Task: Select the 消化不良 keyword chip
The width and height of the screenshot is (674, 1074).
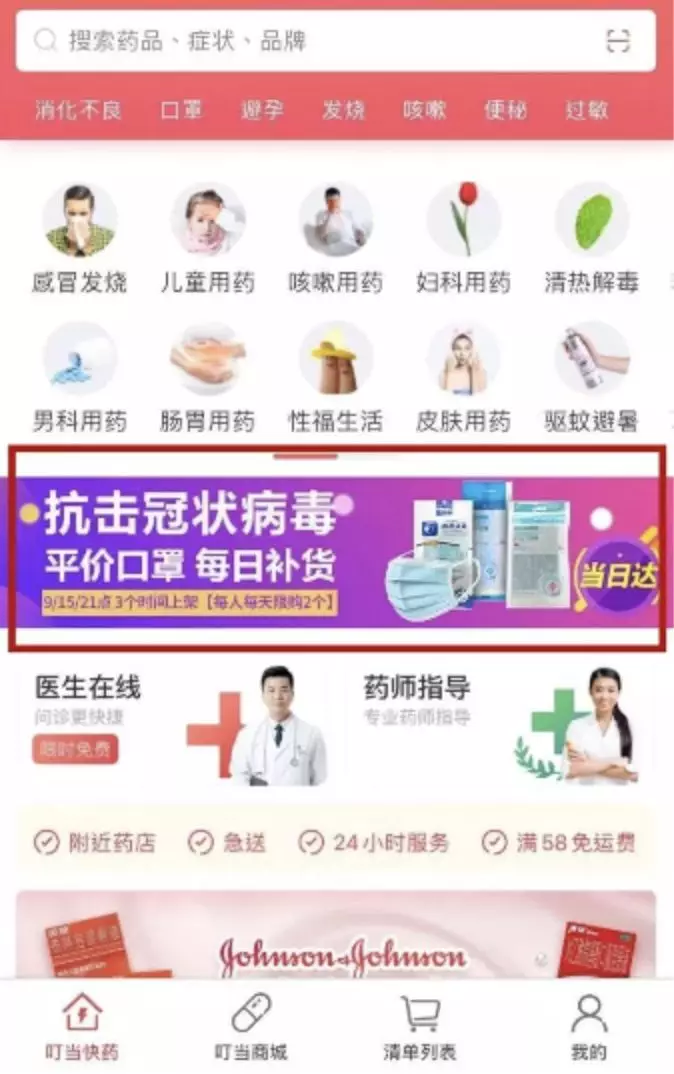Action: pyautogui.click(x=78, y=110)
